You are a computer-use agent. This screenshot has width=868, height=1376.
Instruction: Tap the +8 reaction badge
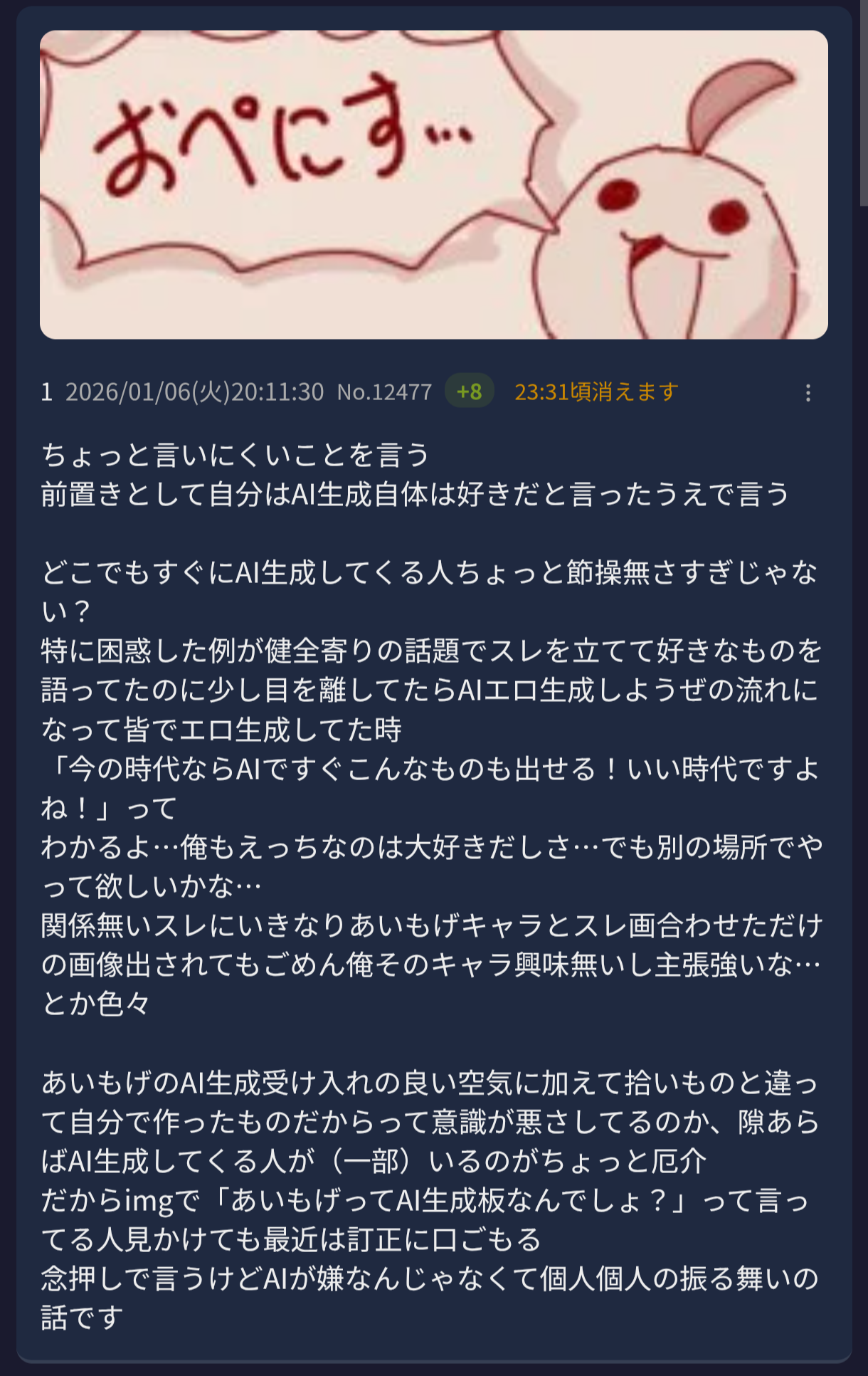click(470, 392)
